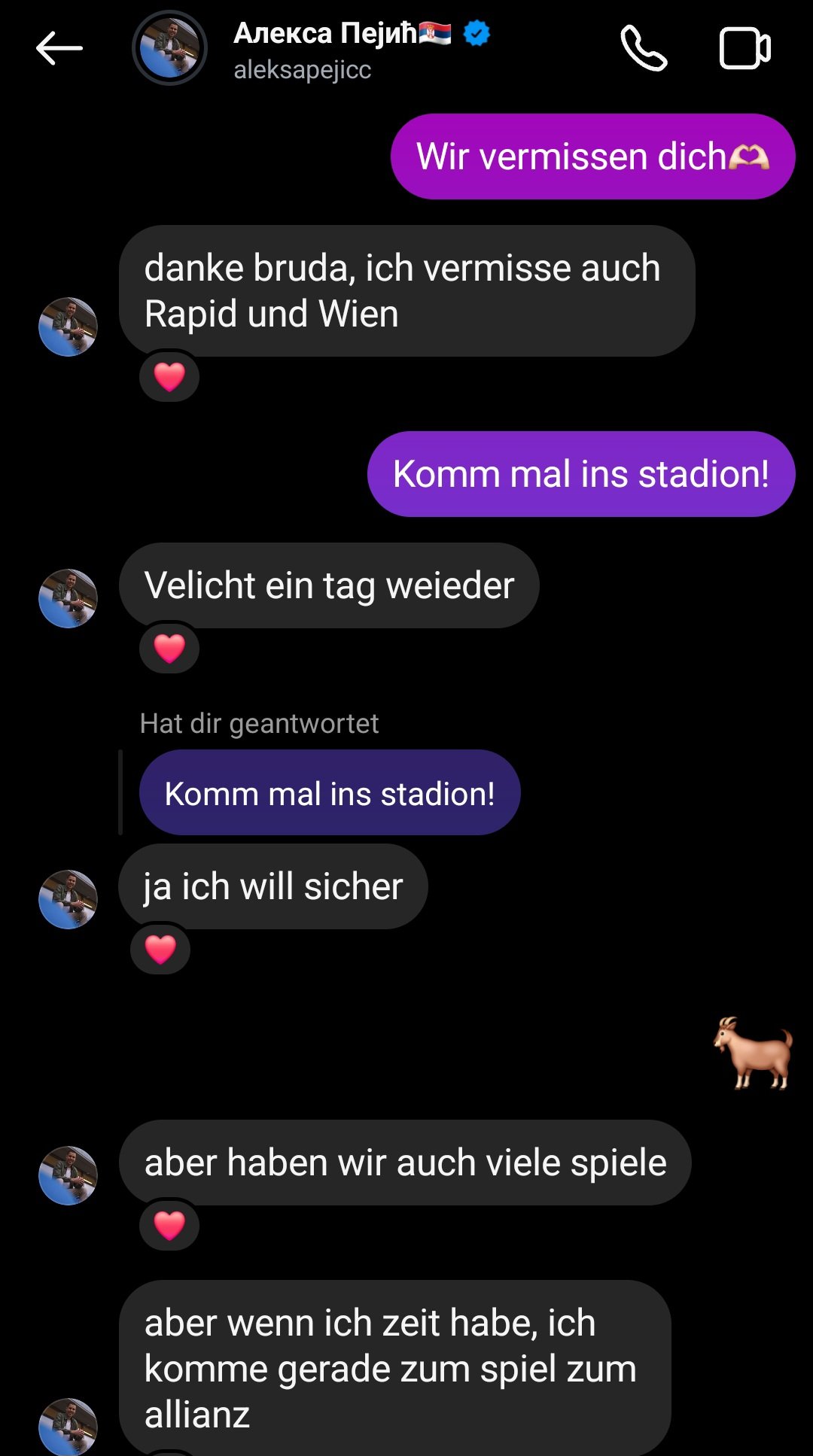Start a voice call with Алекса Пејић
Screen dimensions: 813x1456
pyautogui.click(x=644, y=48)
